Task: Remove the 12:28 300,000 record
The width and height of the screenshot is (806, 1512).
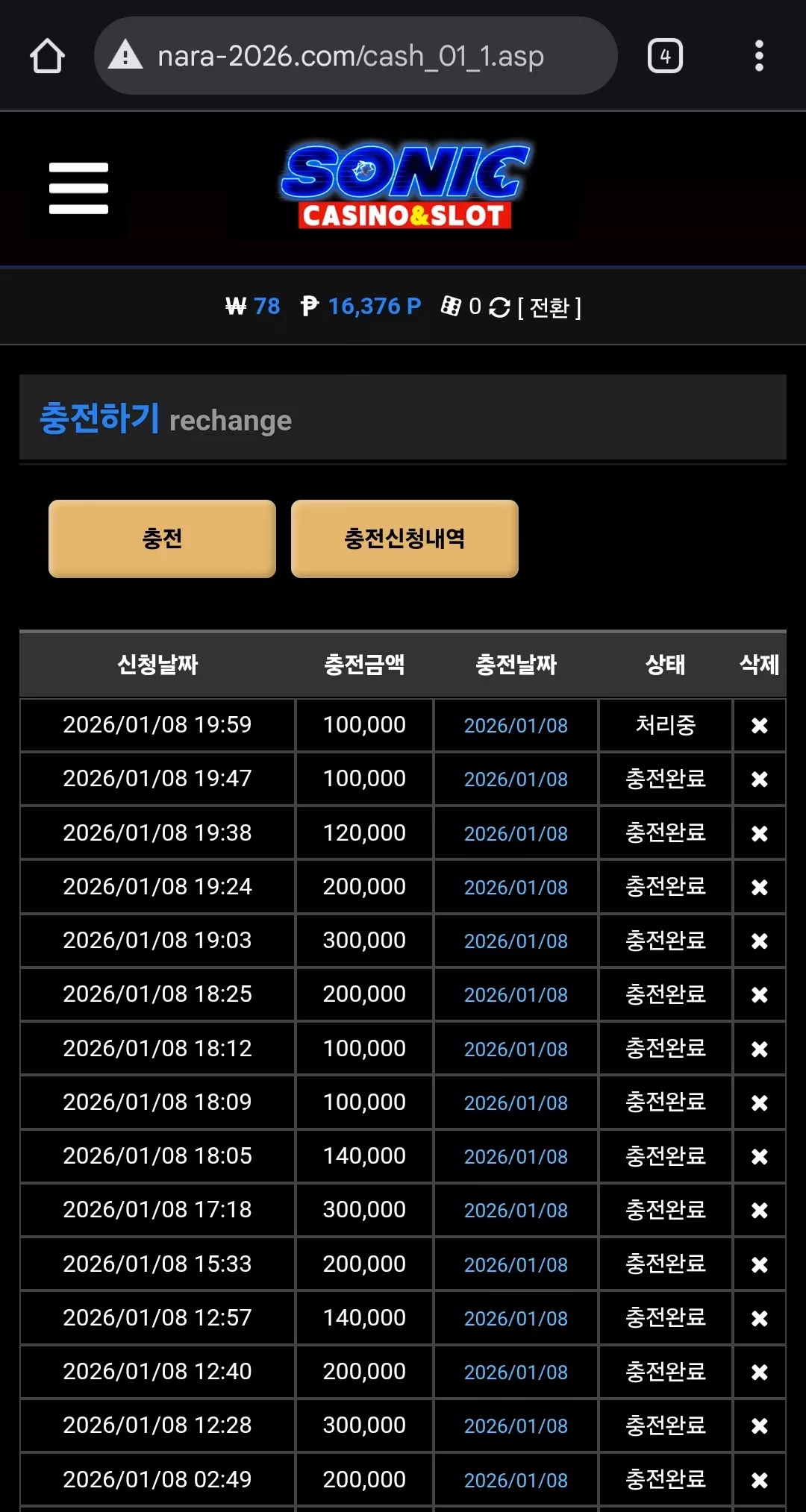Action: (x=760, y=1426)
